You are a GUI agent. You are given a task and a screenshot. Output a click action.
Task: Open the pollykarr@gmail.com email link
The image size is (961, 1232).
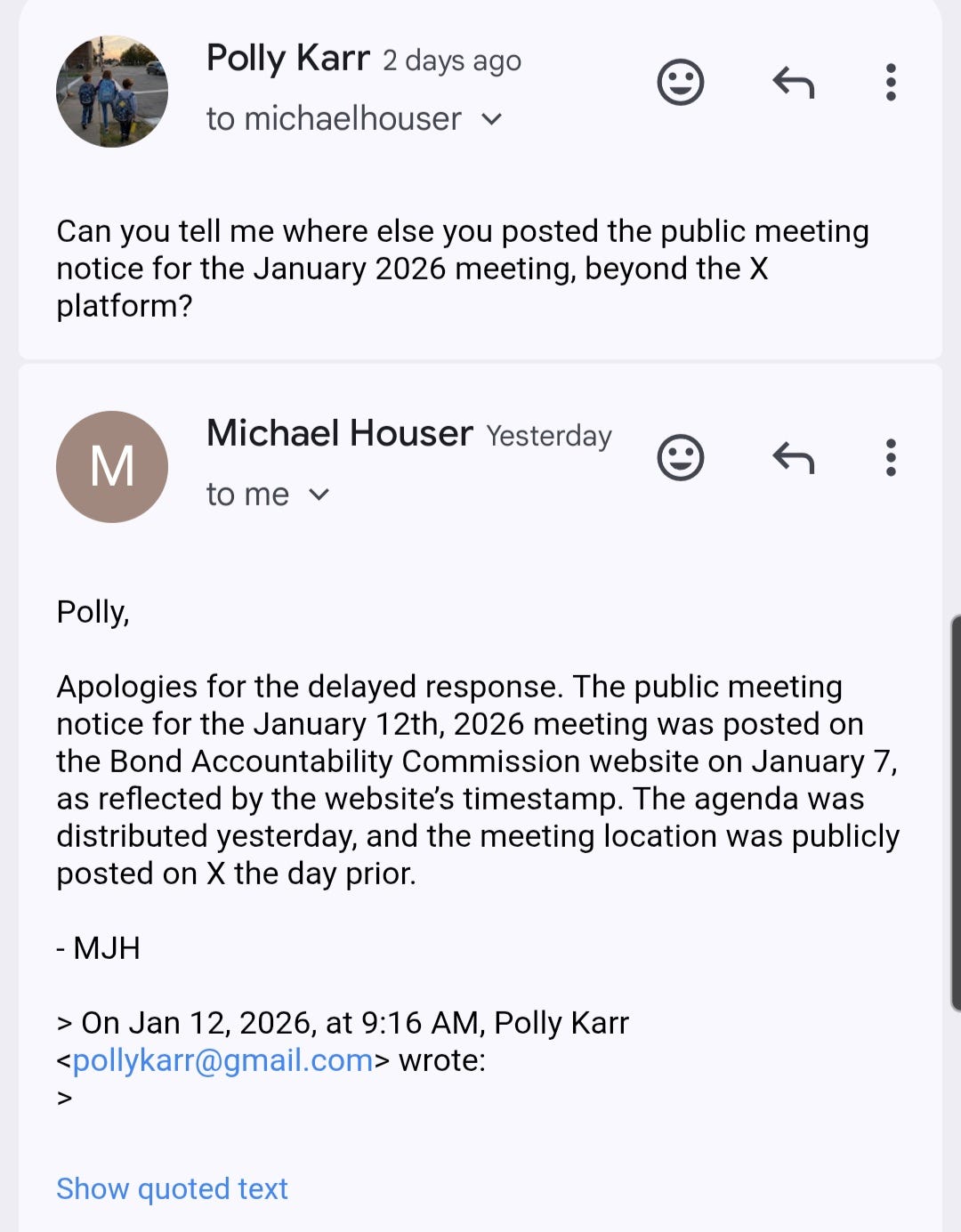coord(222,1060)
